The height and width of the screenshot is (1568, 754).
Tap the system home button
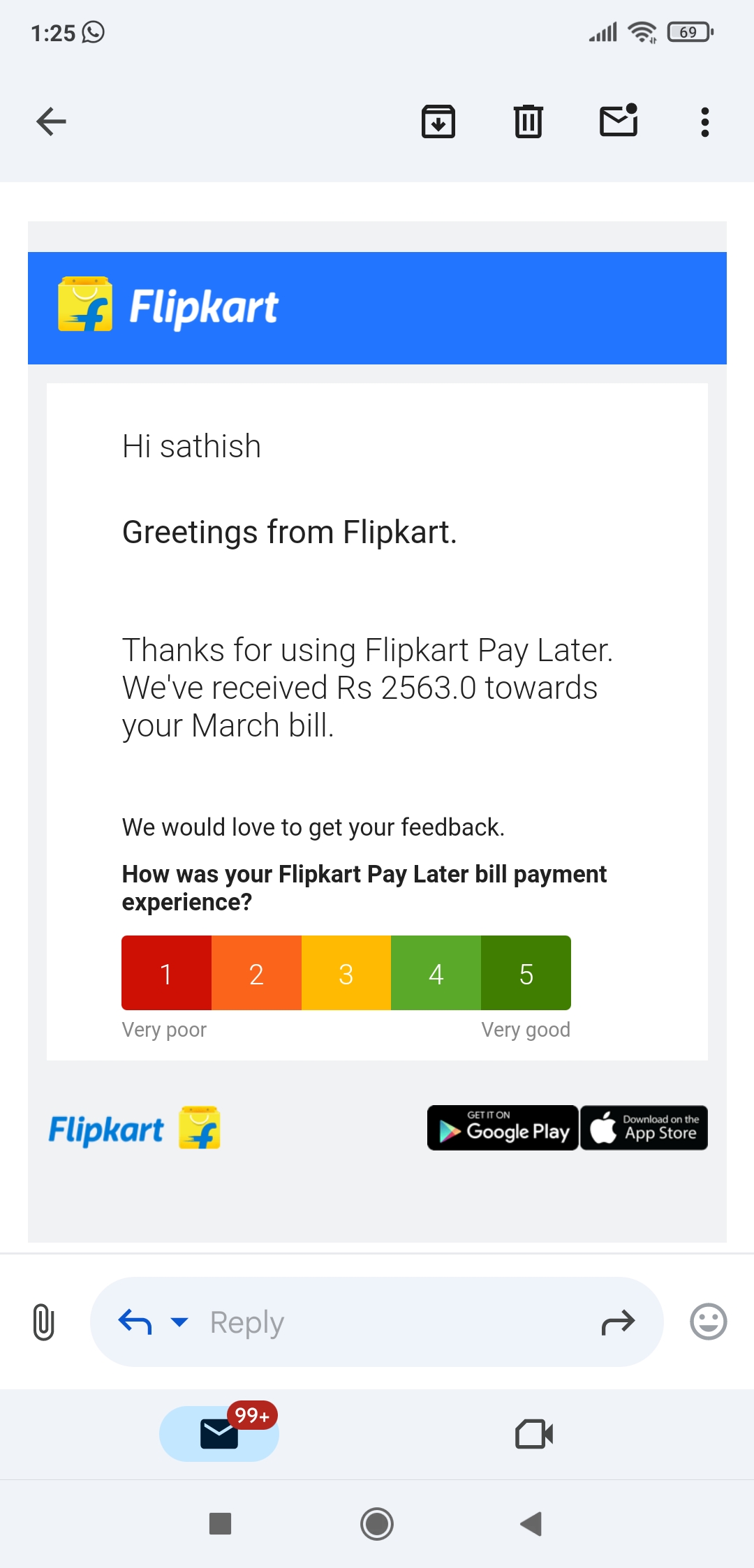coord(377,1523)
